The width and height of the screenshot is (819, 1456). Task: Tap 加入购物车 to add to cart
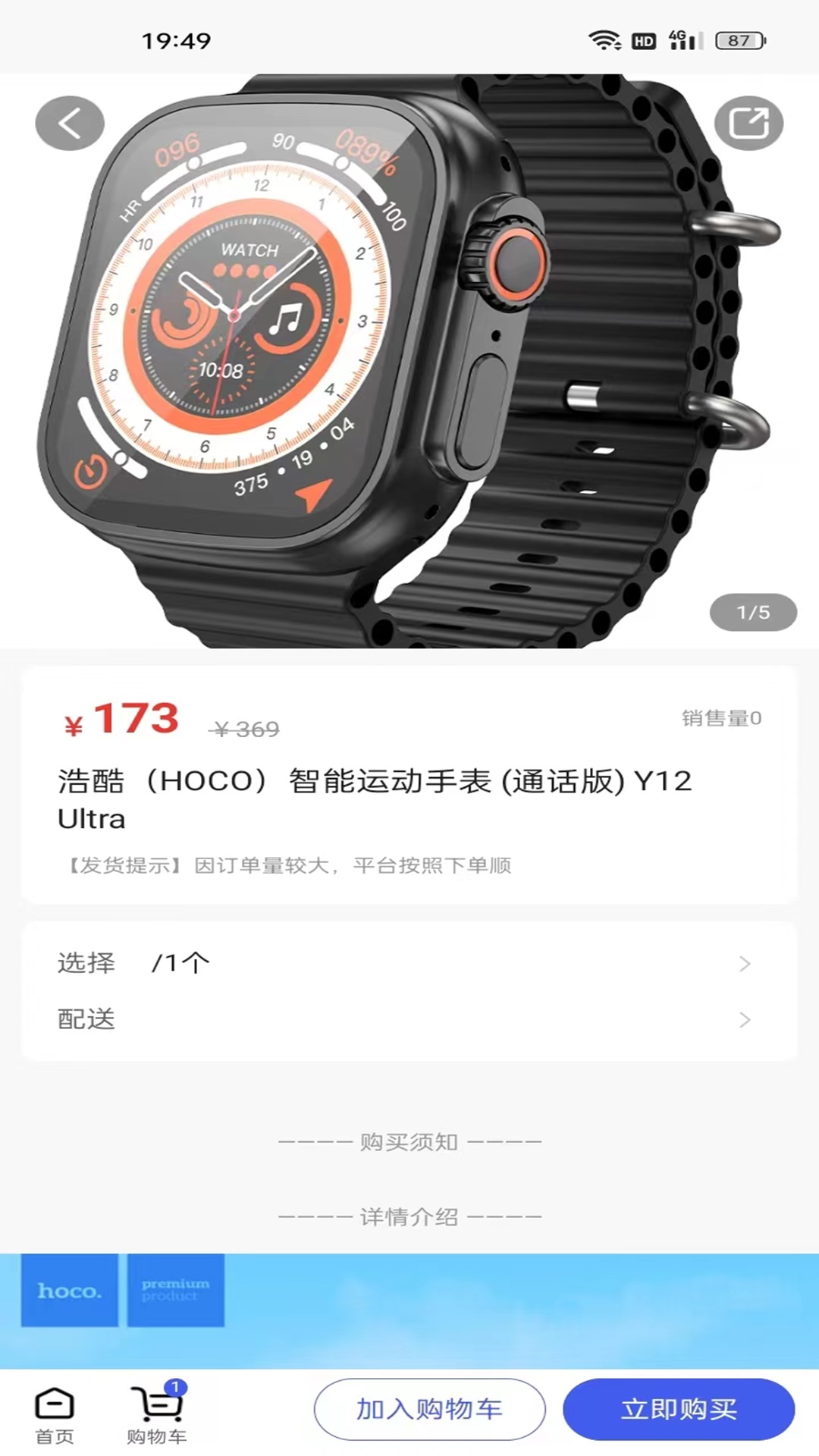429,1409
